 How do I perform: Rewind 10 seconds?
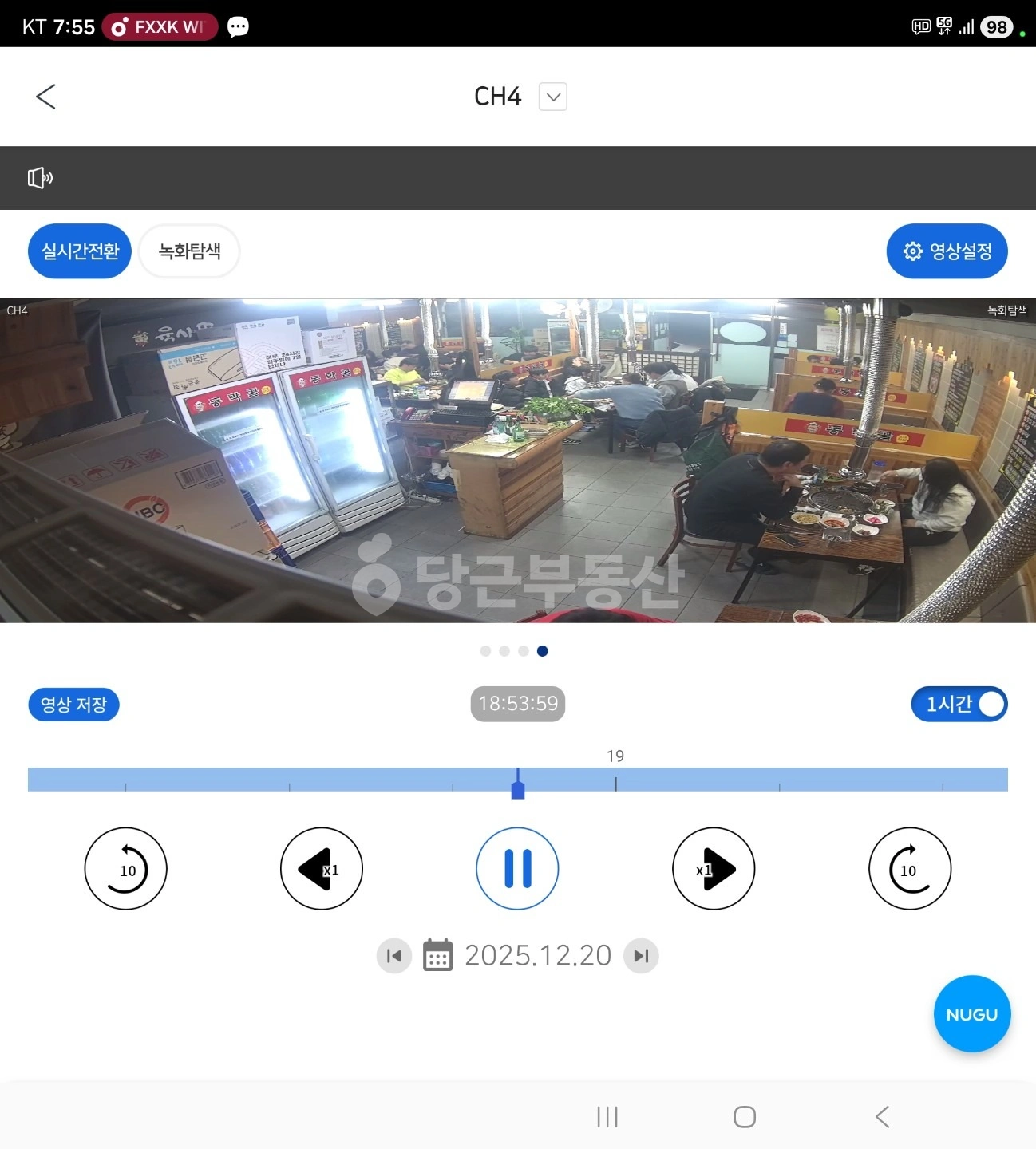click(x=126, y=869)
